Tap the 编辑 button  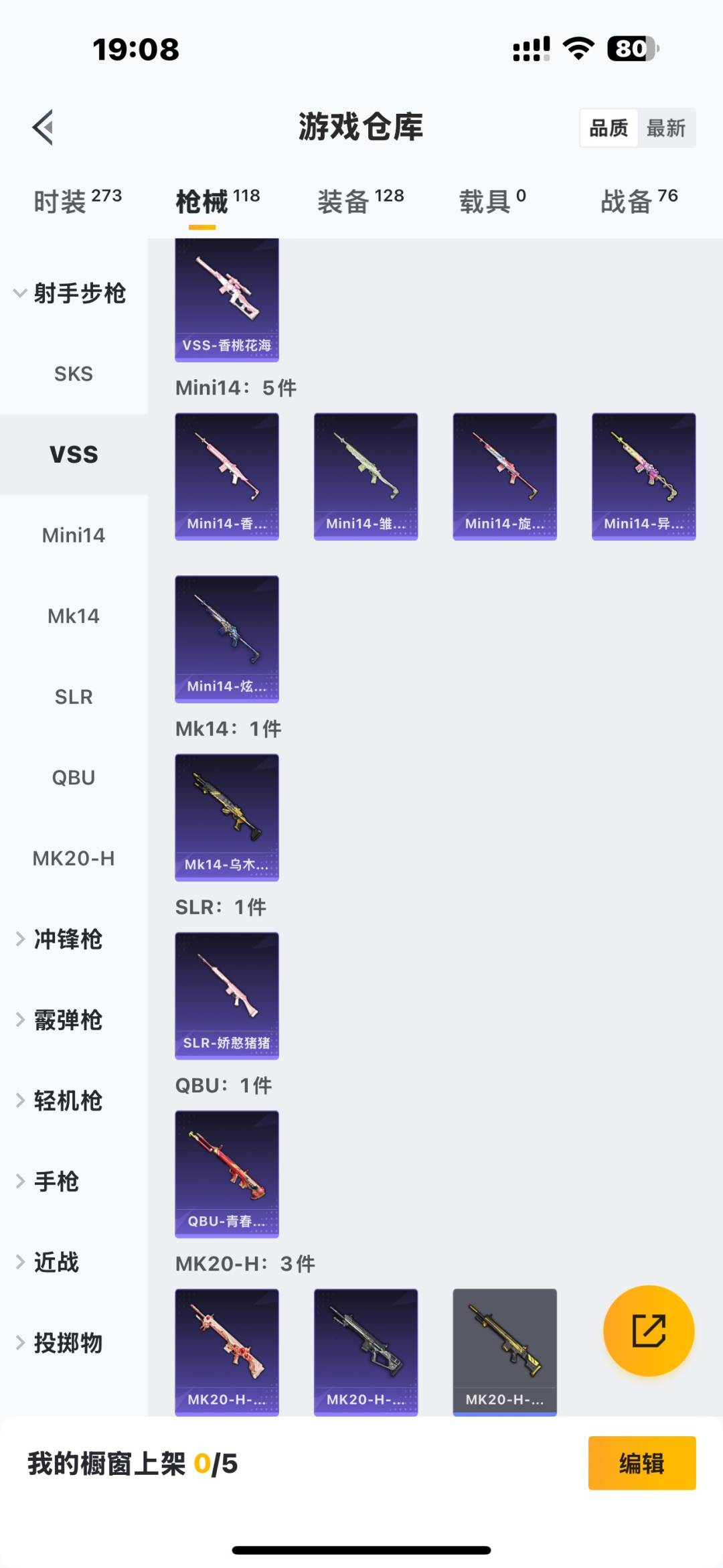click(641, 1464)
